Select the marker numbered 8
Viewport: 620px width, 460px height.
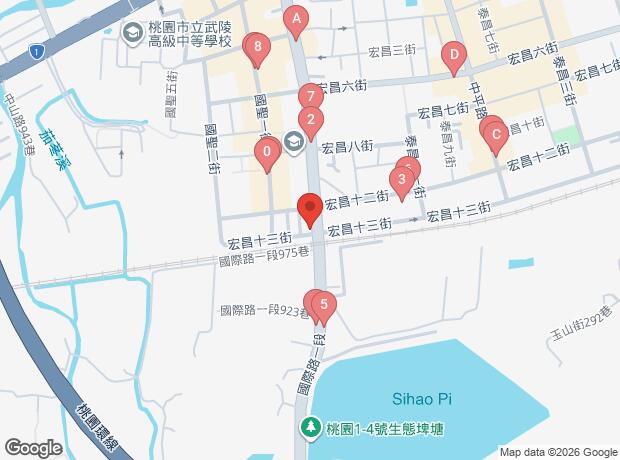pyautogui.click(x=259, y=48)
